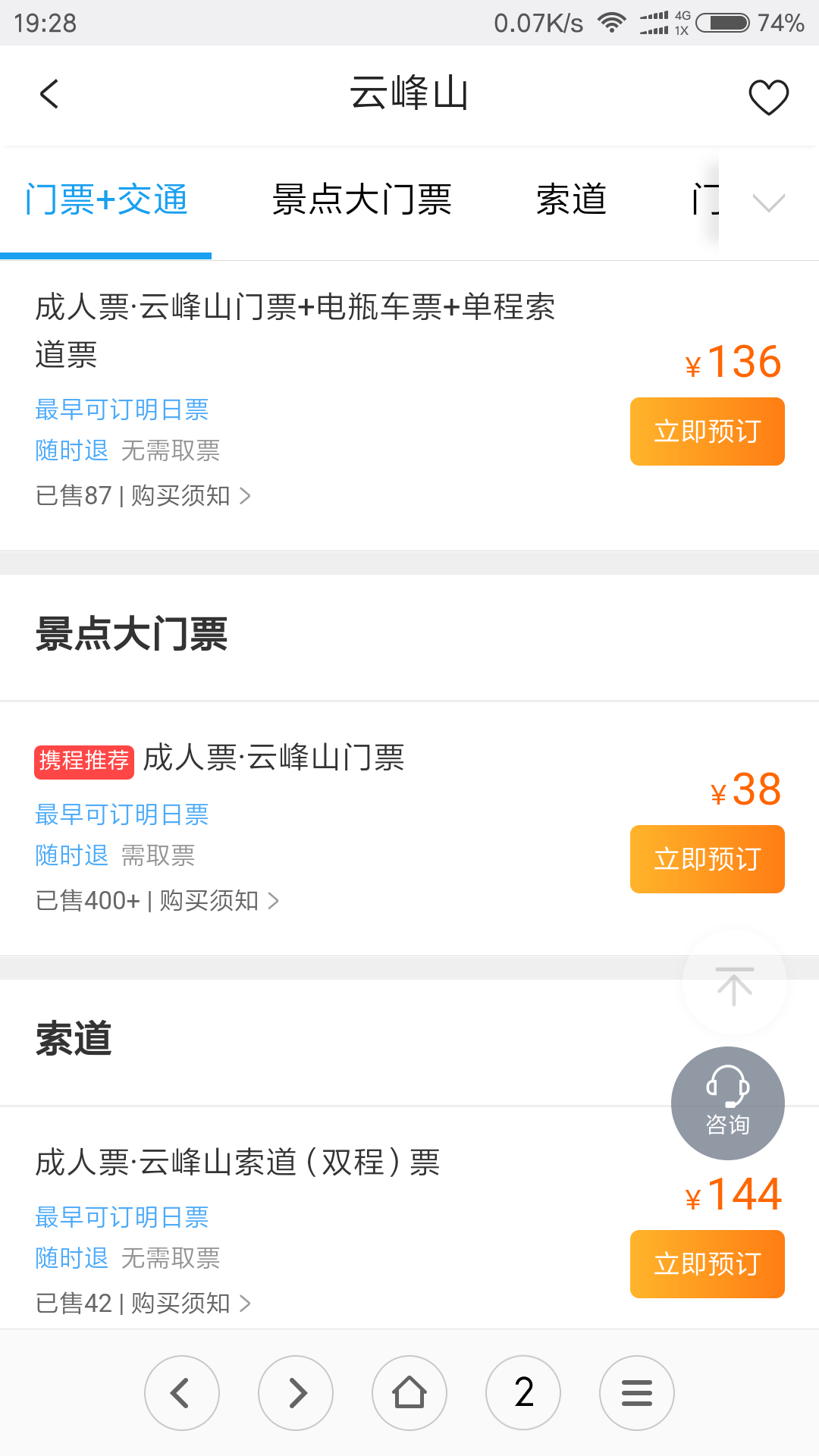The image size is (819, 1456).
Task: Favorite 云峰山 with the heart icon
Action: [x=768, y=97]
